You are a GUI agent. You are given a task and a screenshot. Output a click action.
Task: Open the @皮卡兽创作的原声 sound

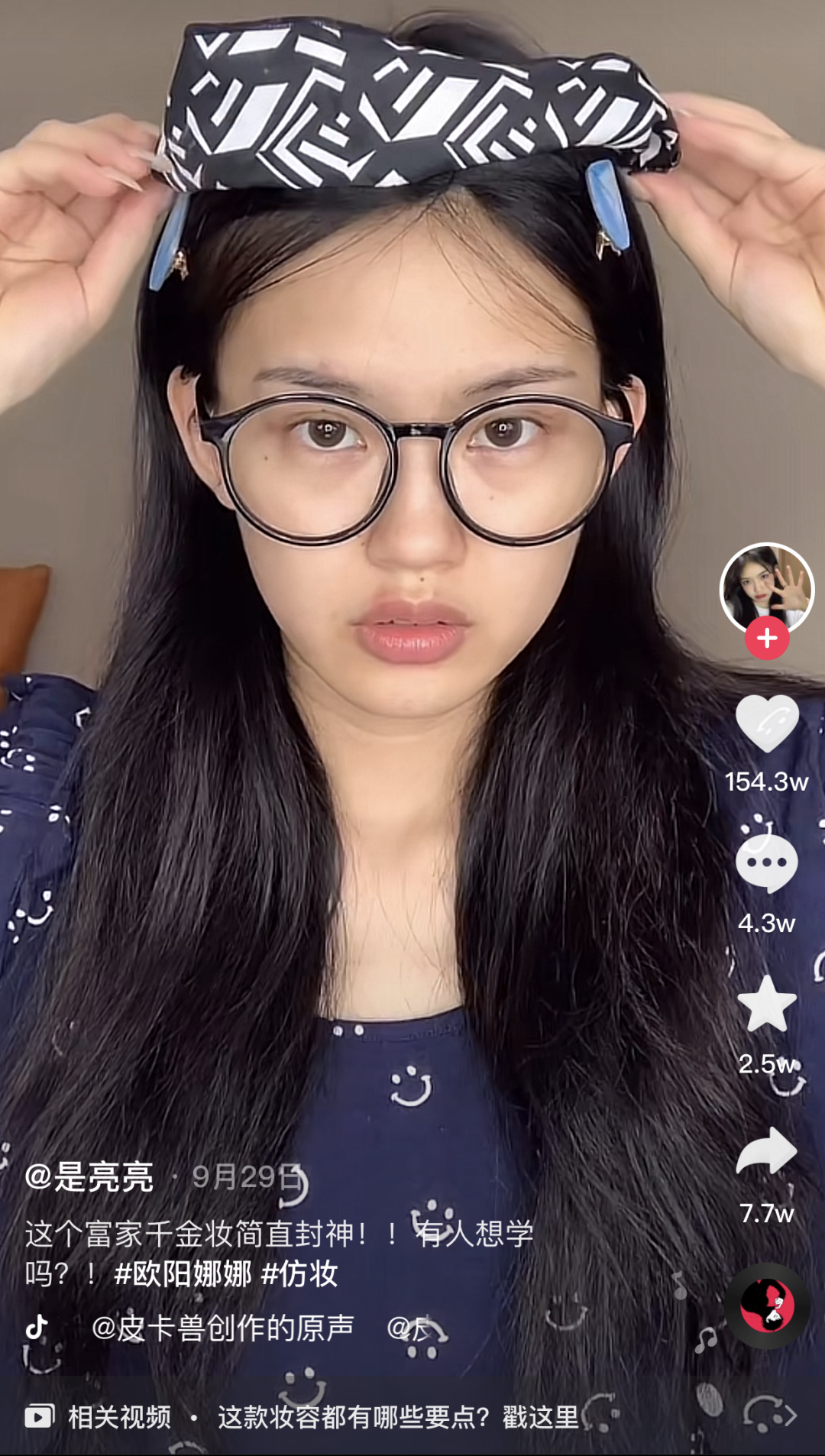[x=222, y=1328]
